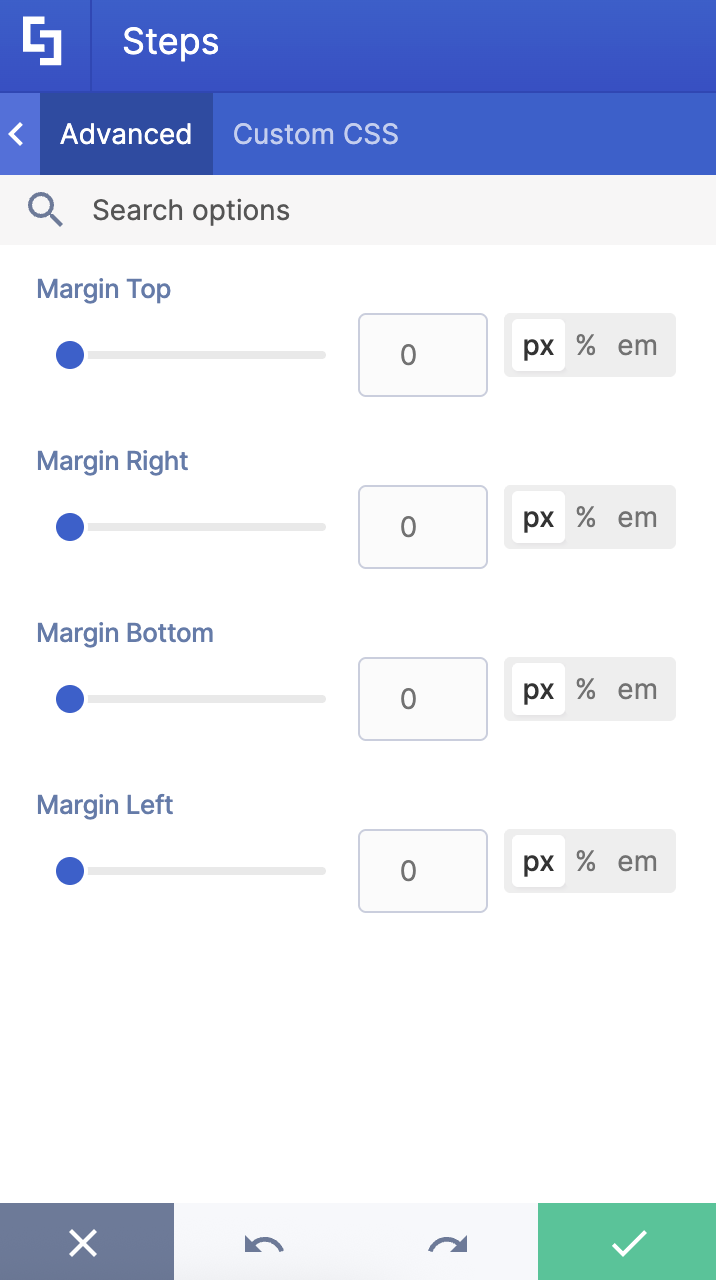Viewport: 716px width, 1280px height.
Task: Choose percent unit for Margin Left
Action: pyautogui.click(x=586, y=862)
